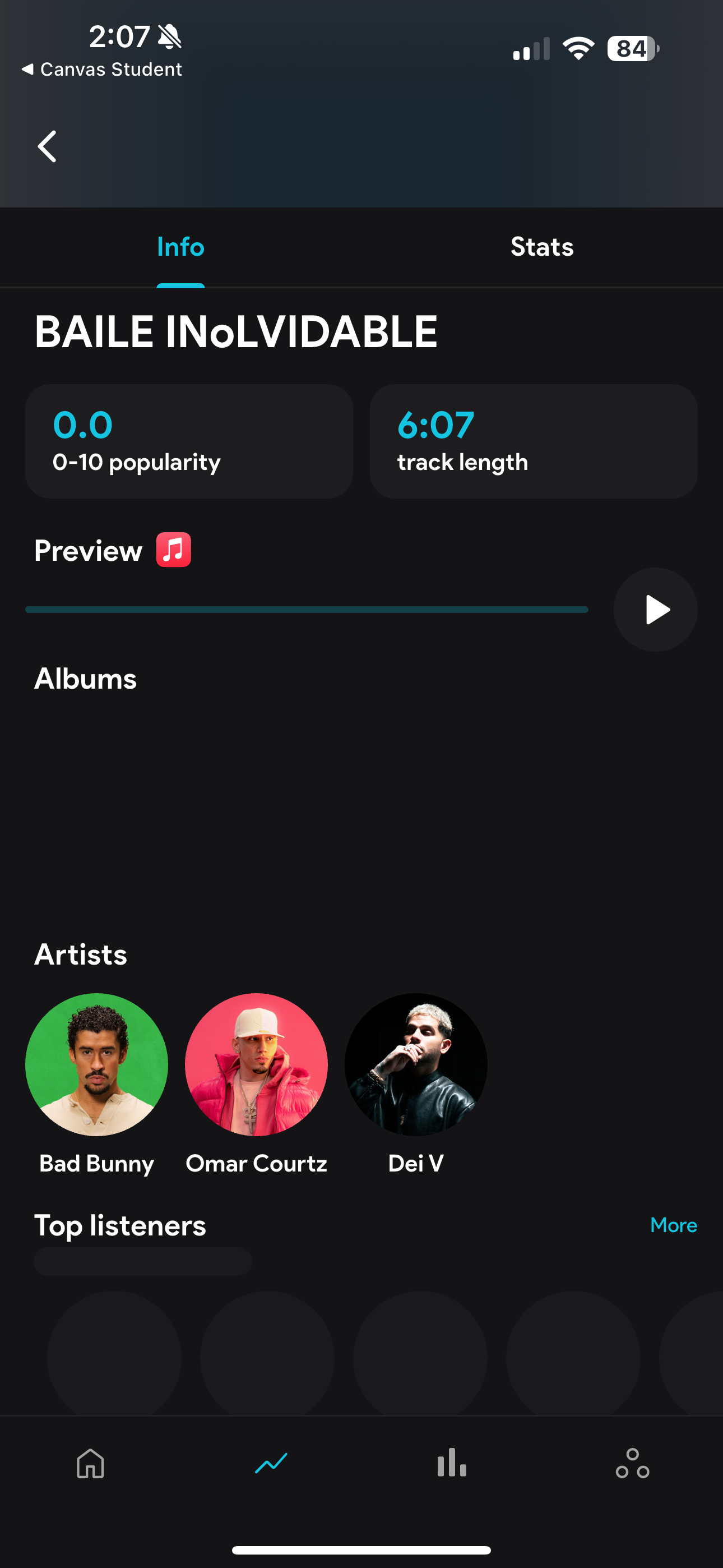
Task: Open the three-circles community tab
Action: 632,1463
